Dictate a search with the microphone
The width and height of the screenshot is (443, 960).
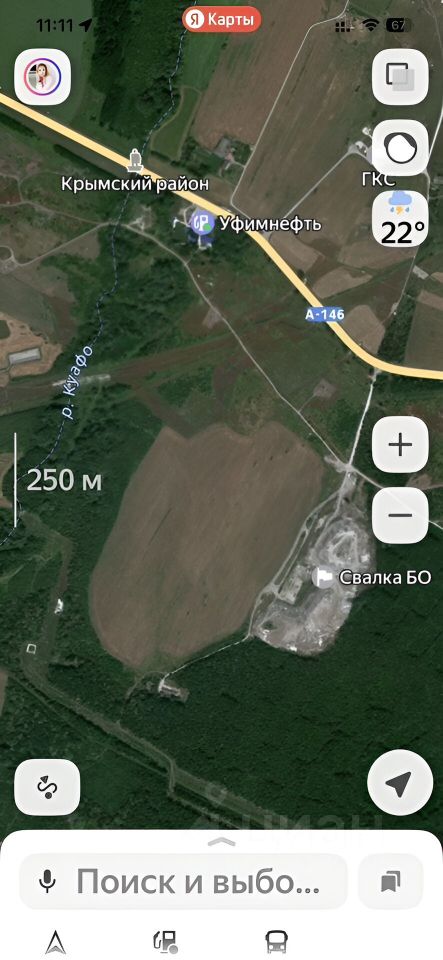click(47, 882)
